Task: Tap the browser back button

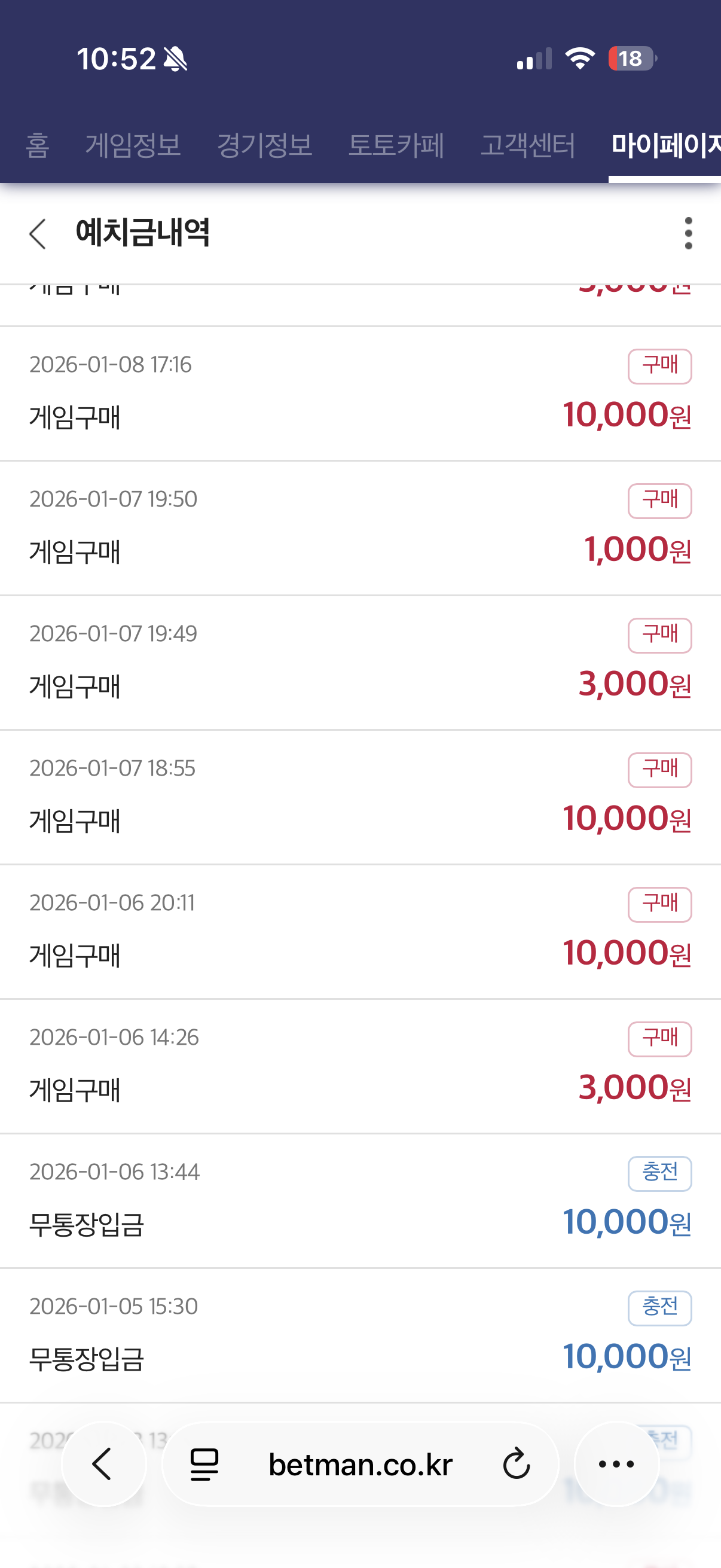Action: (x=103, y=1464)
